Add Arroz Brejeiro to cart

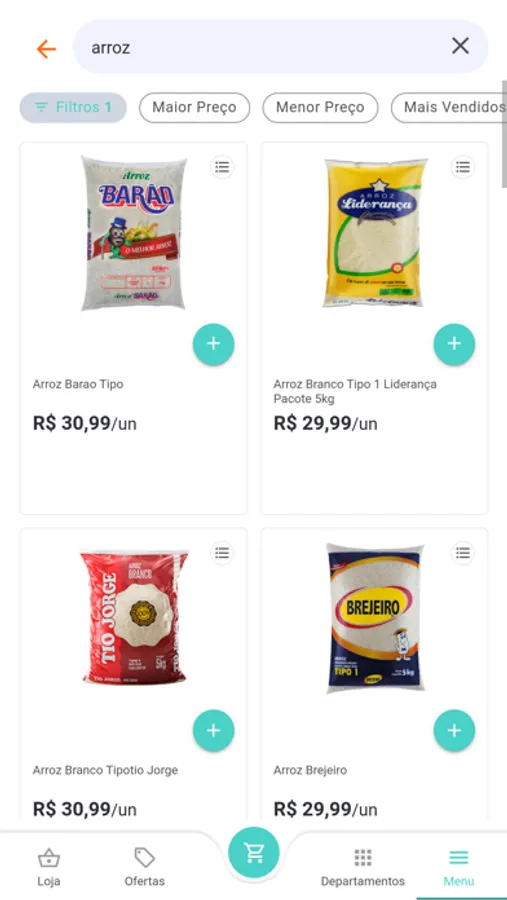click(454, 731)
